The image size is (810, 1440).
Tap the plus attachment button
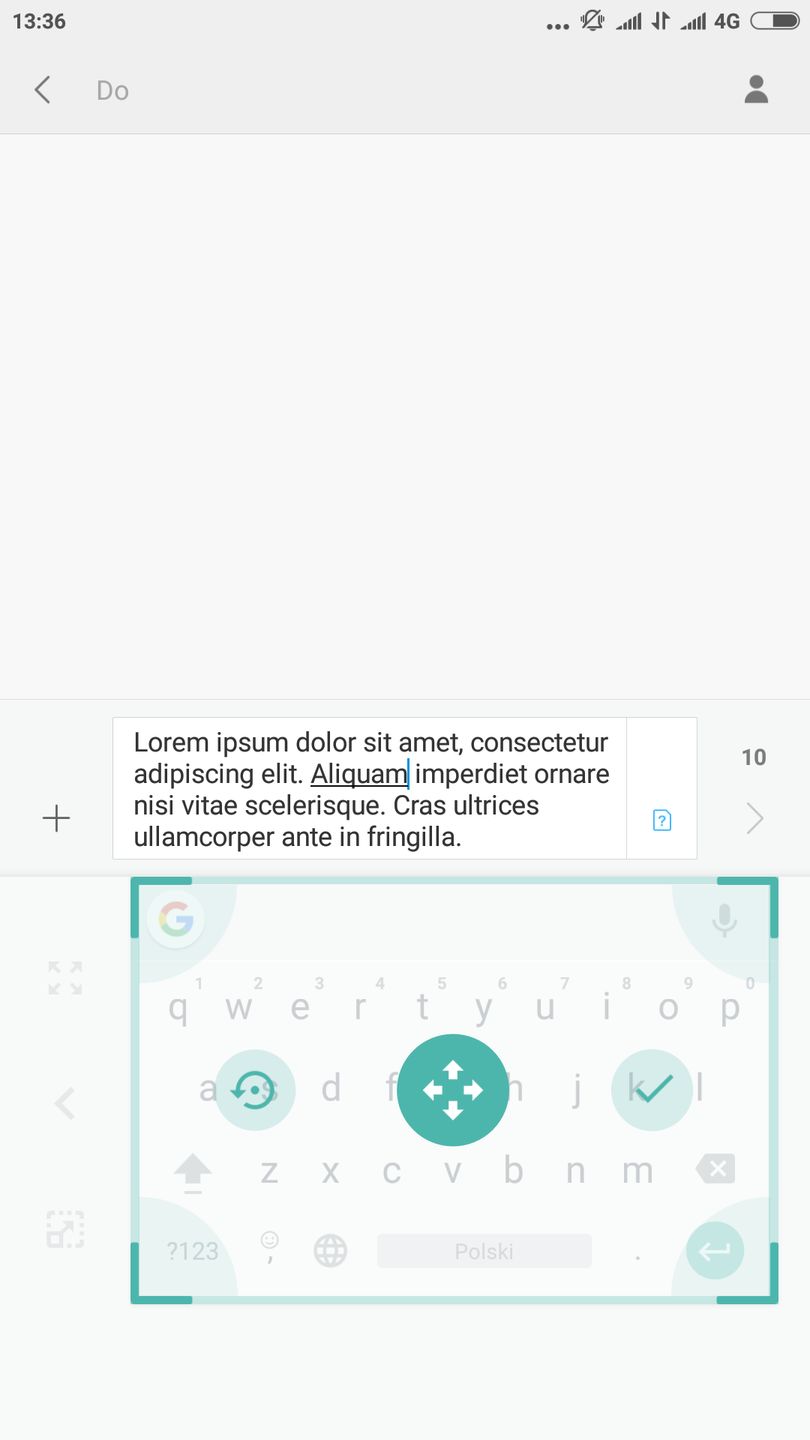point(57,819)
